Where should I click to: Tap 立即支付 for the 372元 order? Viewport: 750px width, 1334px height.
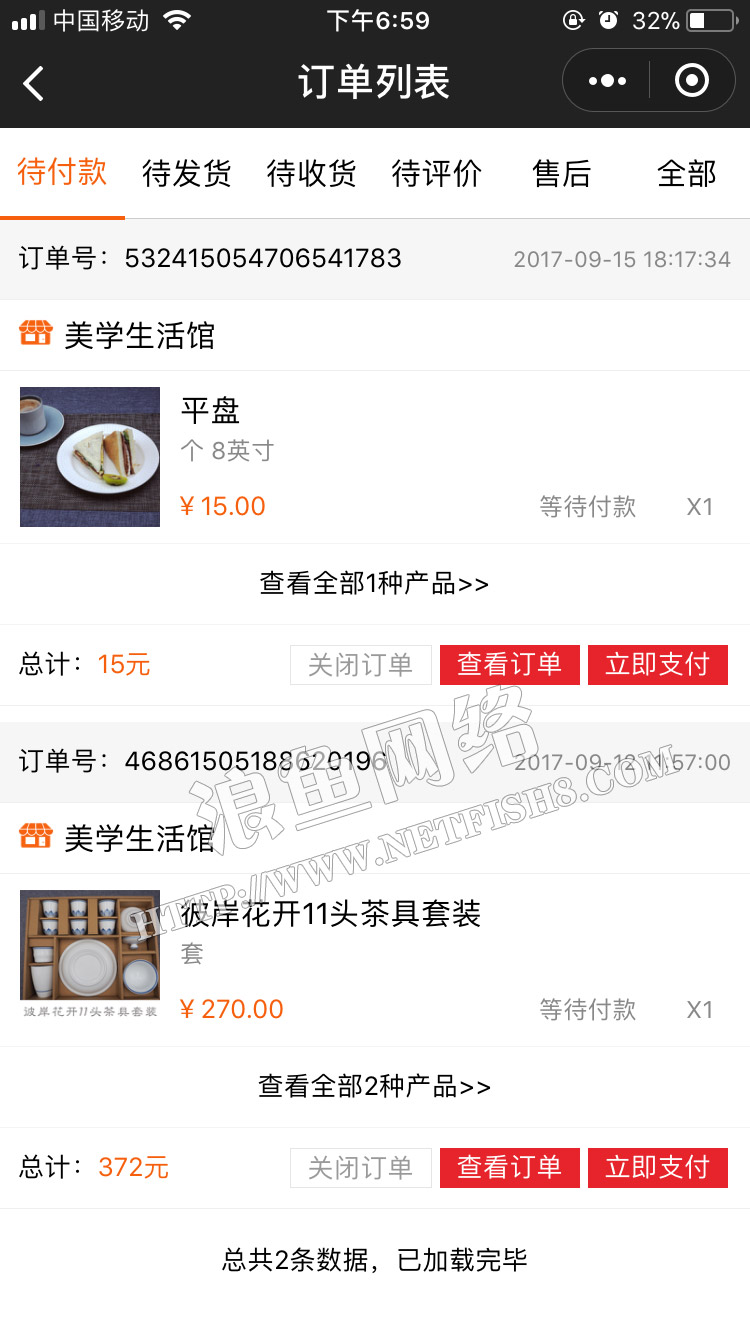[x=657, y=1168]
